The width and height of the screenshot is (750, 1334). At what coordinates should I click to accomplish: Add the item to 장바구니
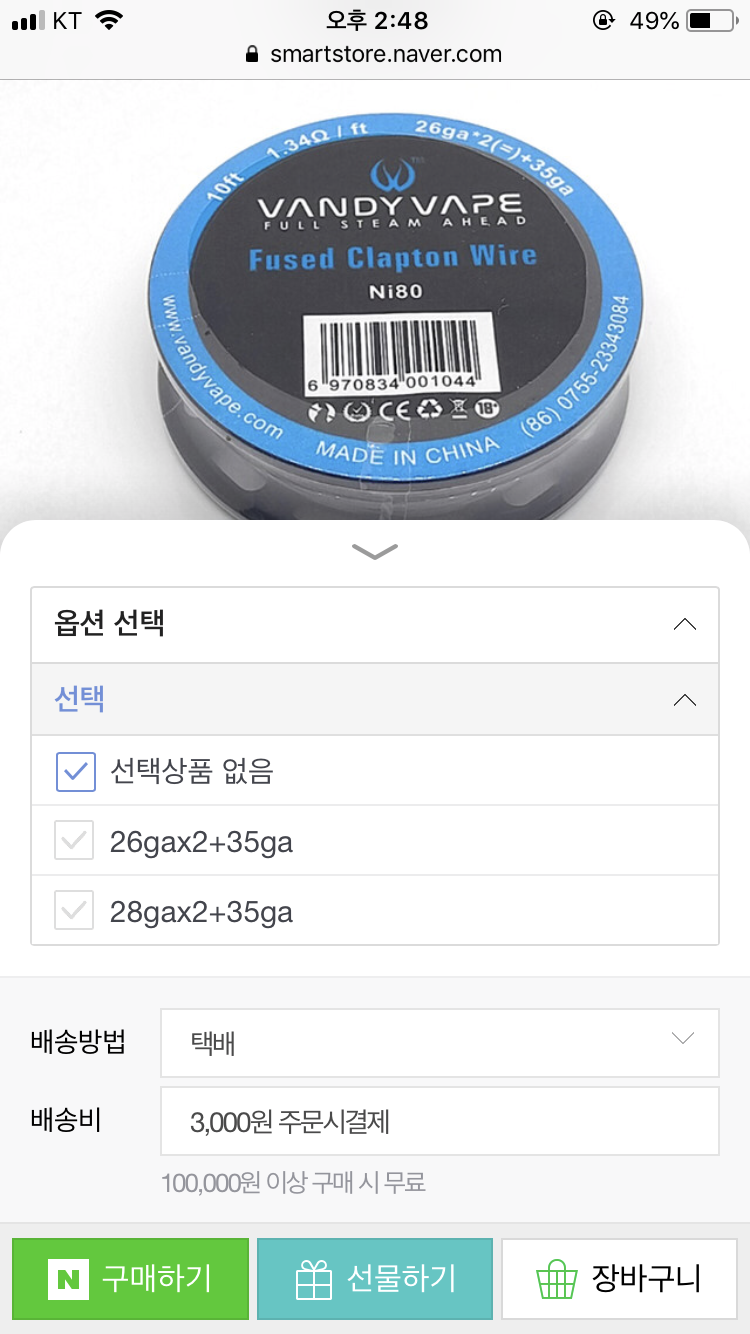click(619, 1278)
